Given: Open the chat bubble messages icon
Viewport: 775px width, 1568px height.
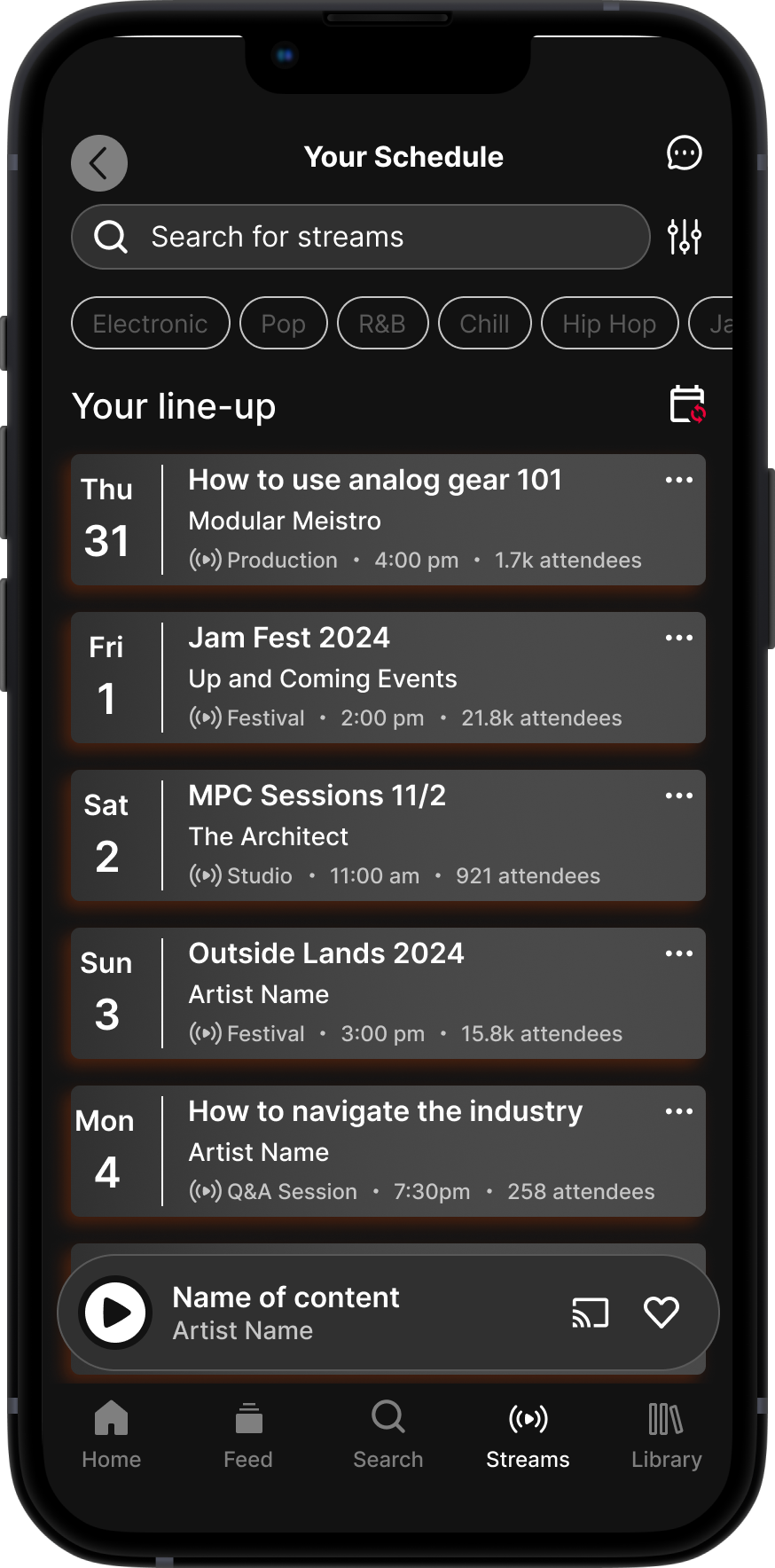Looking at the screenshot, I should pos(684,153).
